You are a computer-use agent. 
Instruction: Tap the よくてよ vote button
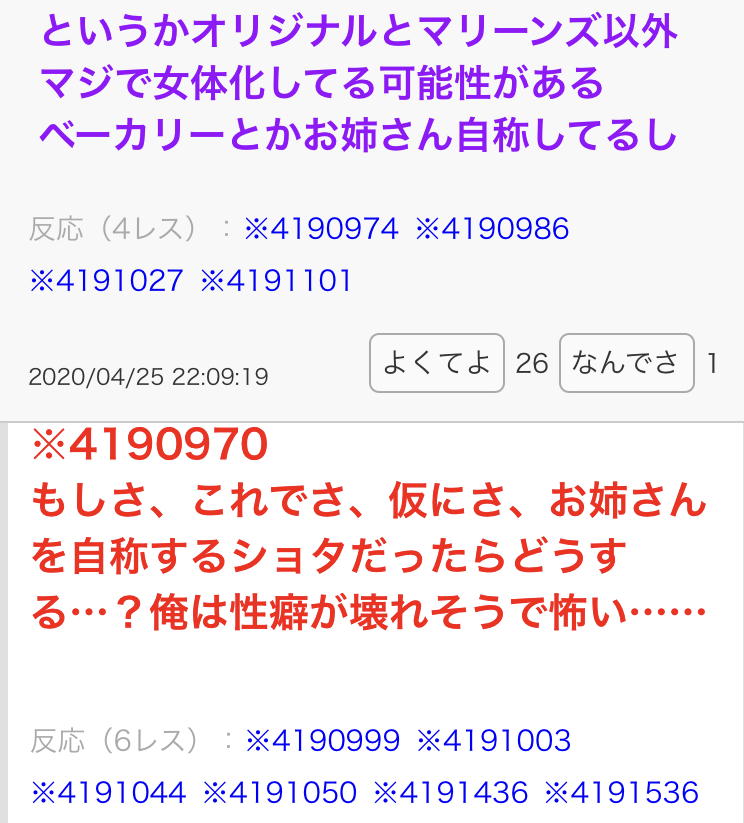click(x=437, y=363)
